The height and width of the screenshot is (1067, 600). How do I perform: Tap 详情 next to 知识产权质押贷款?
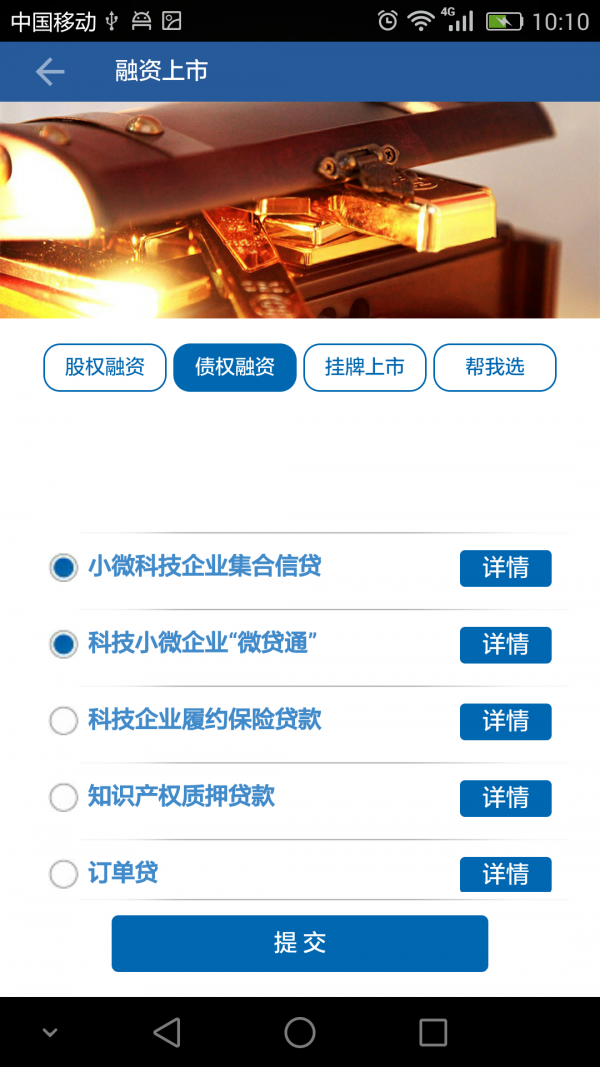pos(505,798)
